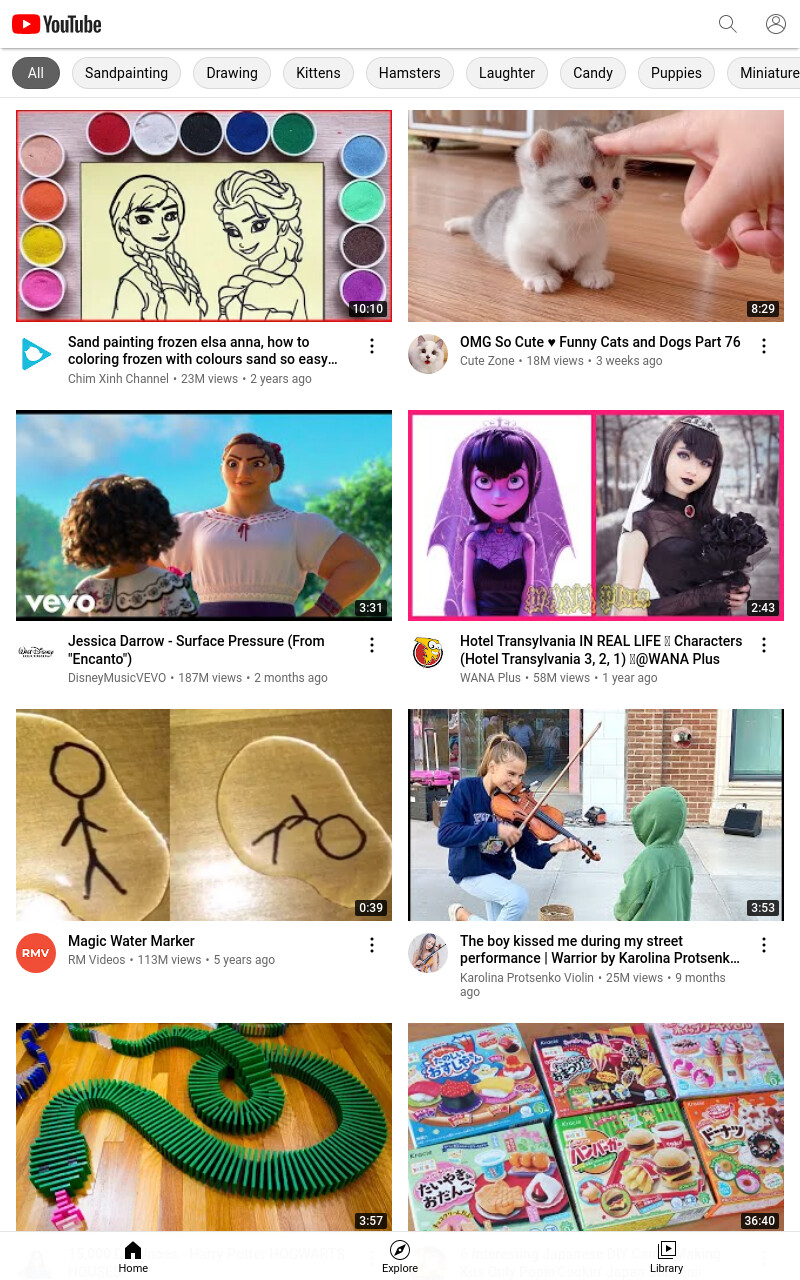Play Hotel Transylvania IN REAL LIFE video
This screenshot has width=800, height=1280.
596,515
